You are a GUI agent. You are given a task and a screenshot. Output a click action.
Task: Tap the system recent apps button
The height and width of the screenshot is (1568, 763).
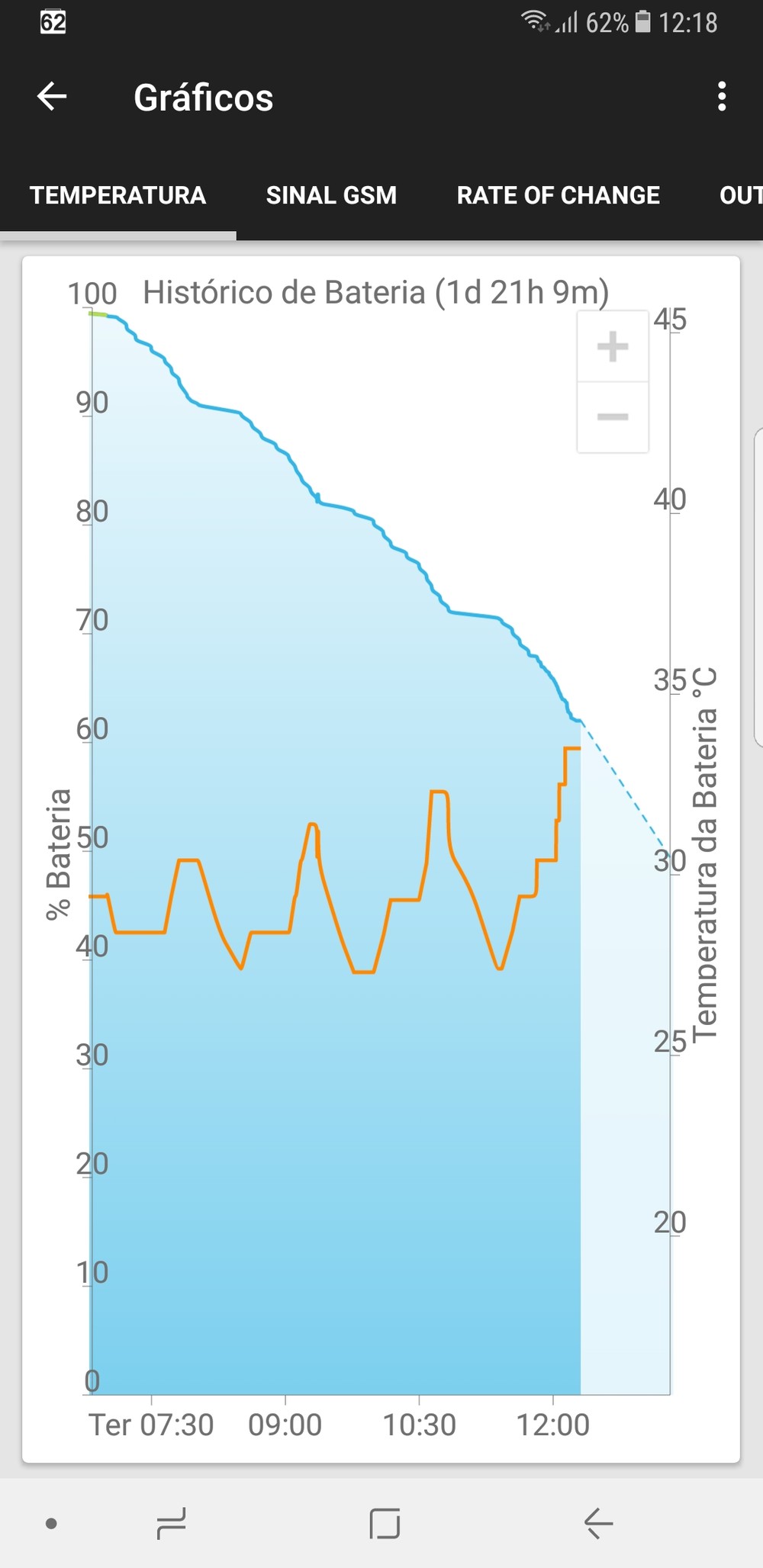(171, 1523)
